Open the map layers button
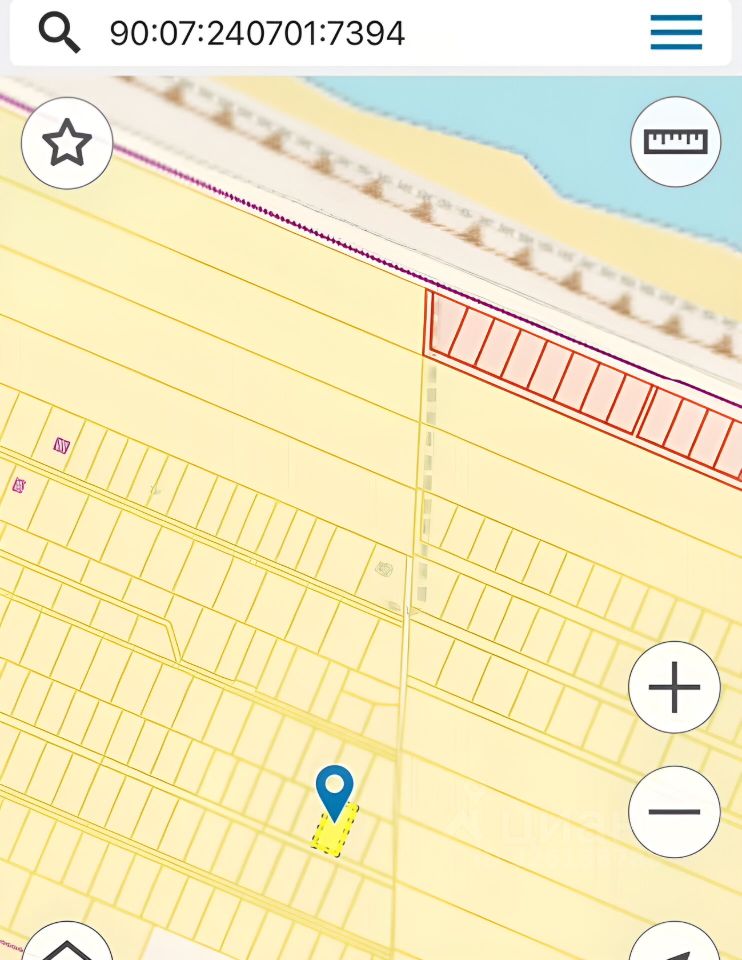This screenshot has width=742, height=960. (67, 945)
